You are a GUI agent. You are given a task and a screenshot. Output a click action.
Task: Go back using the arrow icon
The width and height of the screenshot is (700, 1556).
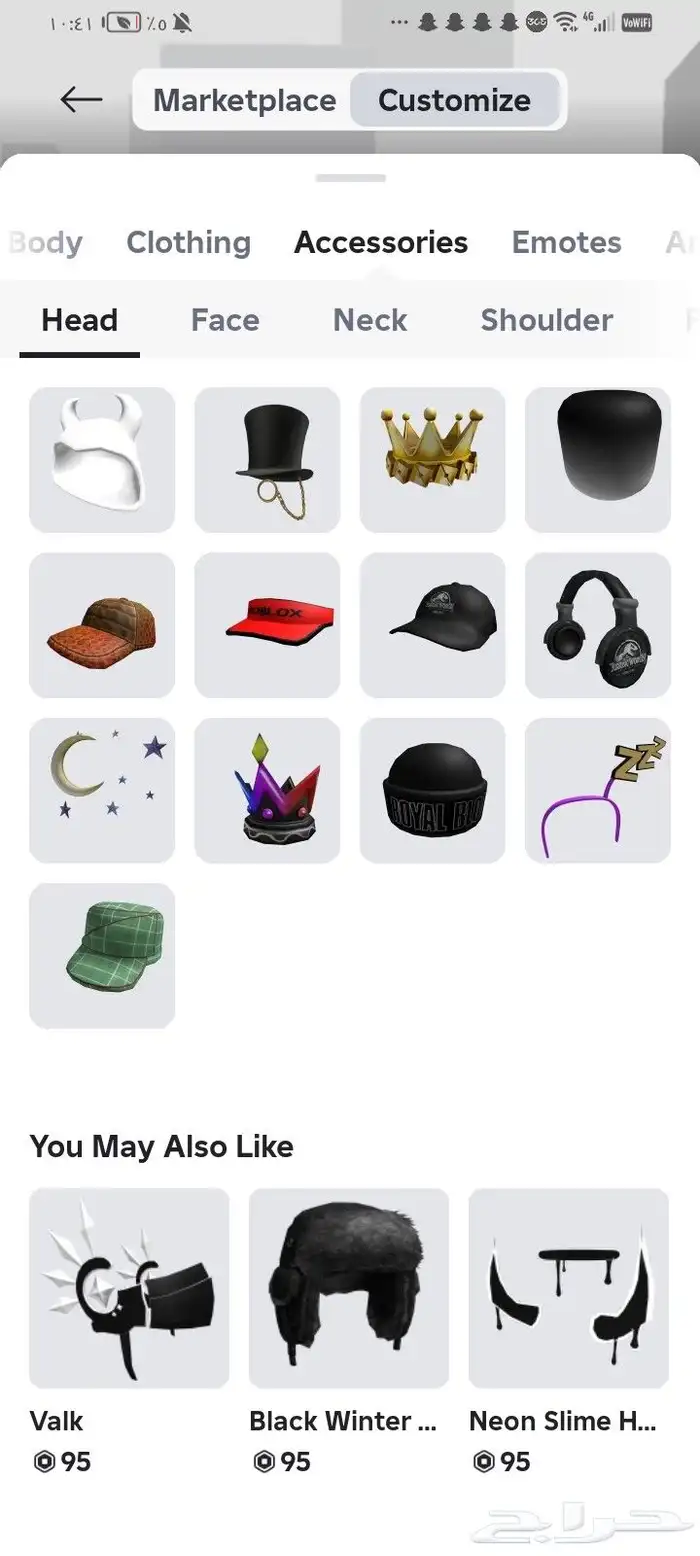click(81, 99)
